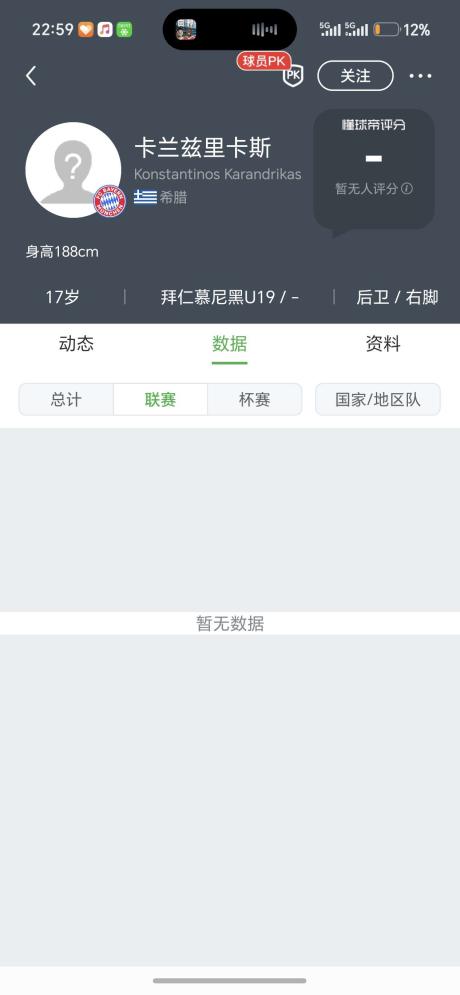Open the player's avatar photo

pyautogui.click(x=74, y=170)
